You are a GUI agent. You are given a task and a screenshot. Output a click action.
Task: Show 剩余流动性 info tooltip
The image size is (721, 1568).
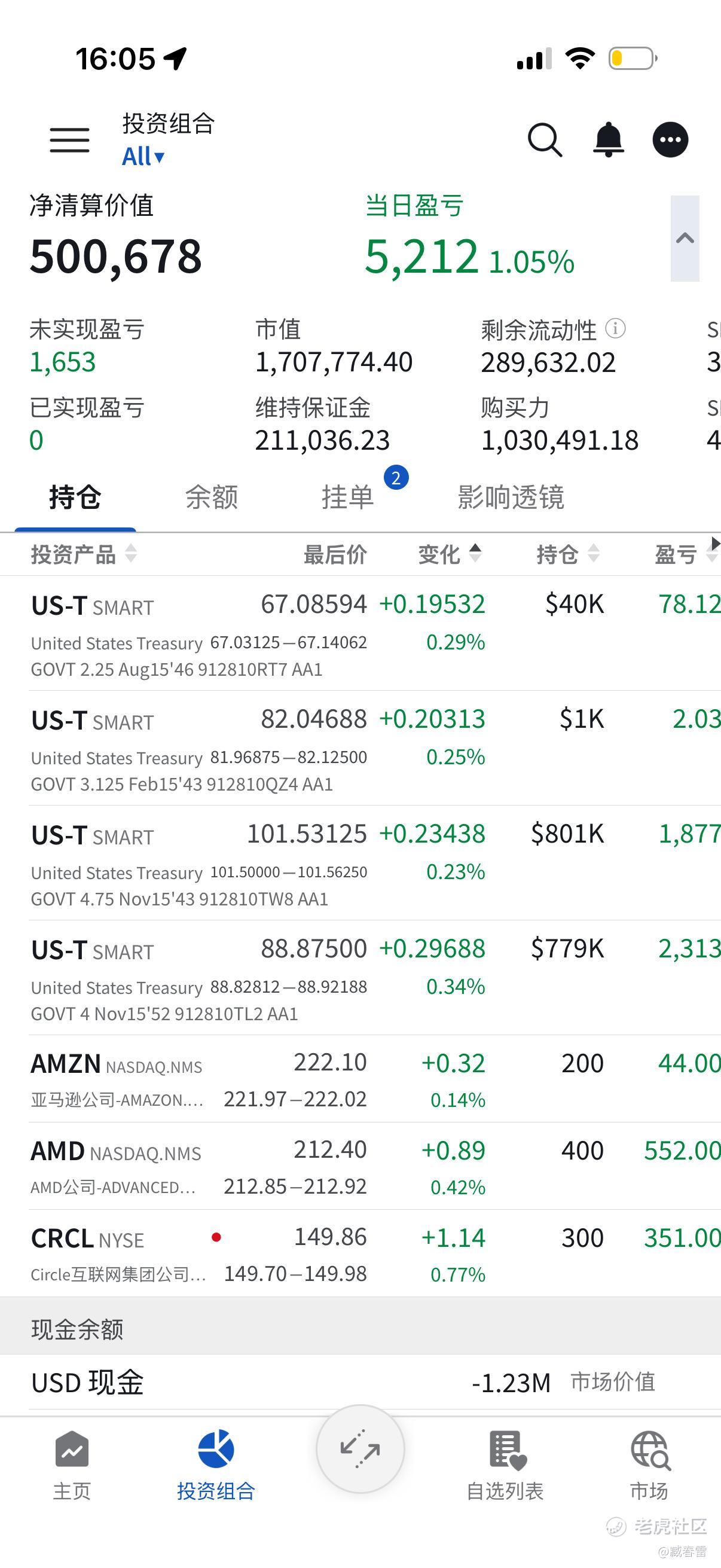click(x=615, y=329)
